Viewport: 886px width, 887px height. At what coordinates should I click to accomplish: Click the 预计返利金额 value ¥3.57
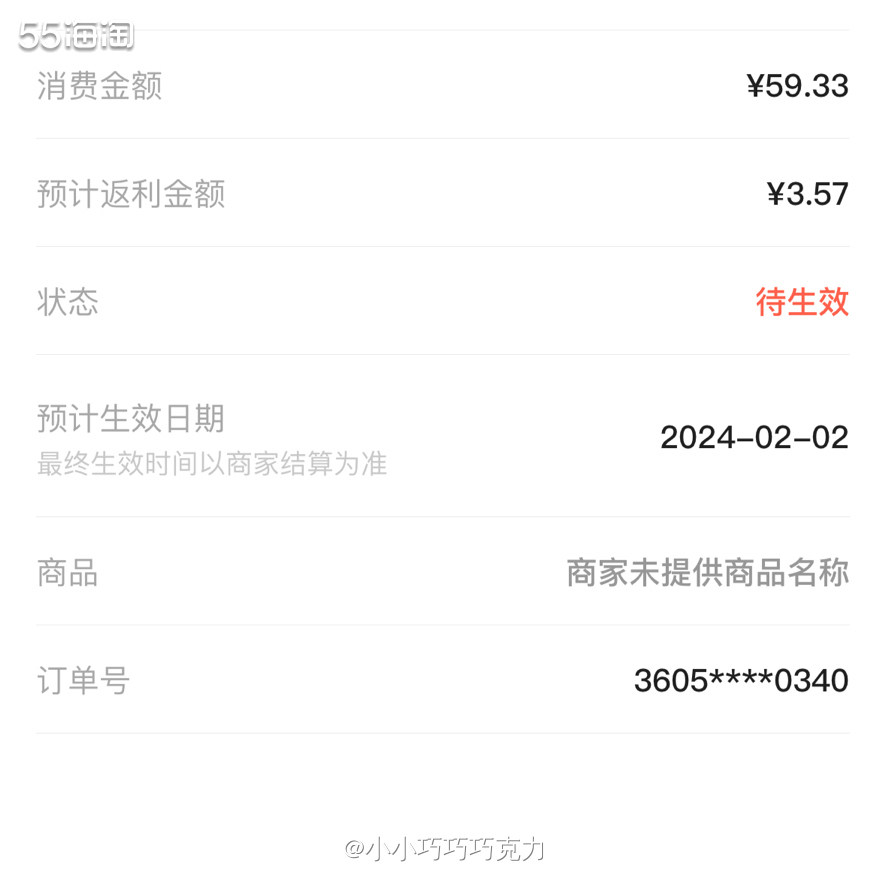pos(809,194)
